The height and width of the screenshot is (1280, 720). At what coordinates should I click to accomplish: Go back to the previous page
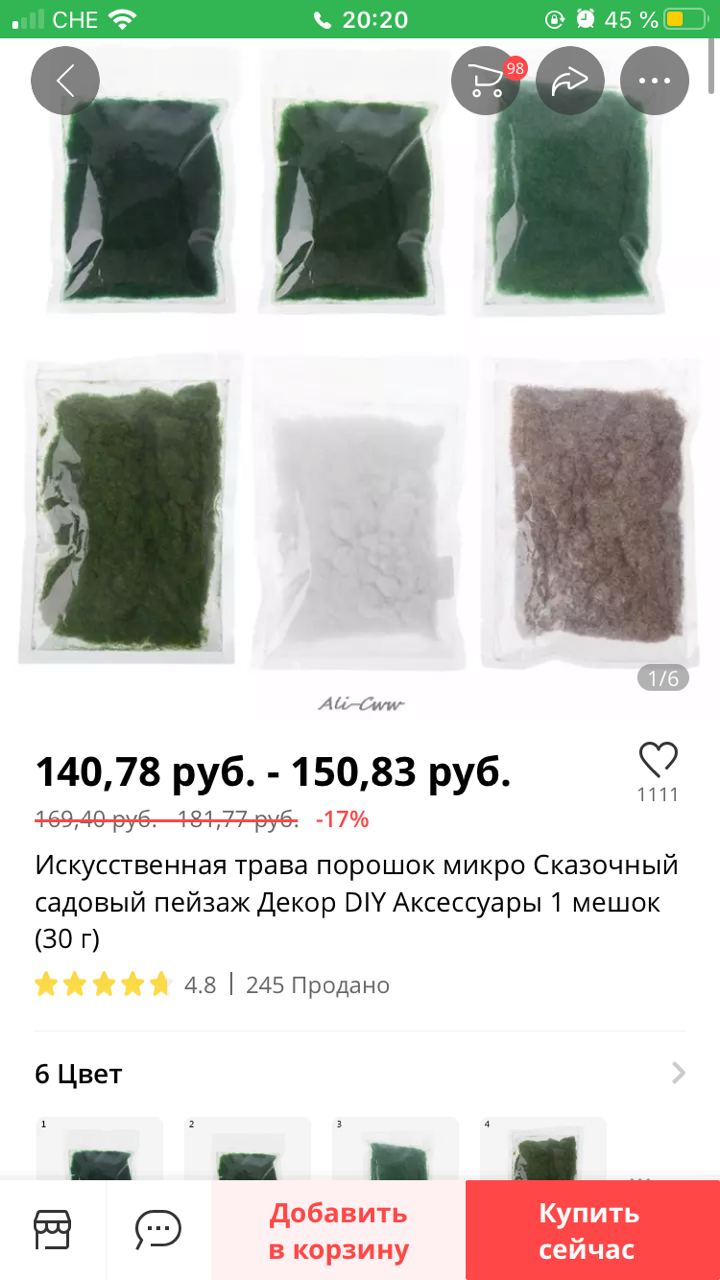coord(65,81)
